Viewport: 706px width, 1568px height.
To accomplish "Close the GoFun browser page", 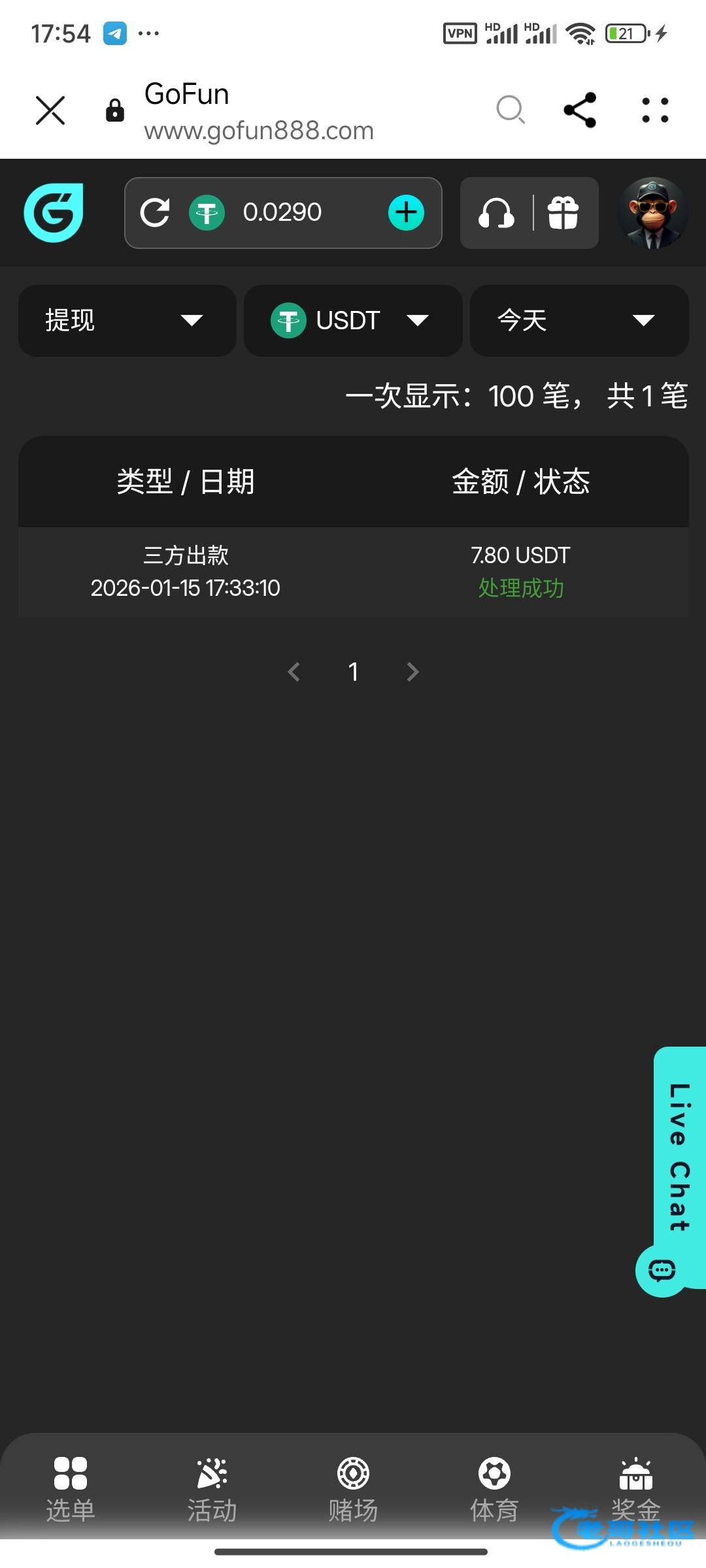I will [50, 110].
